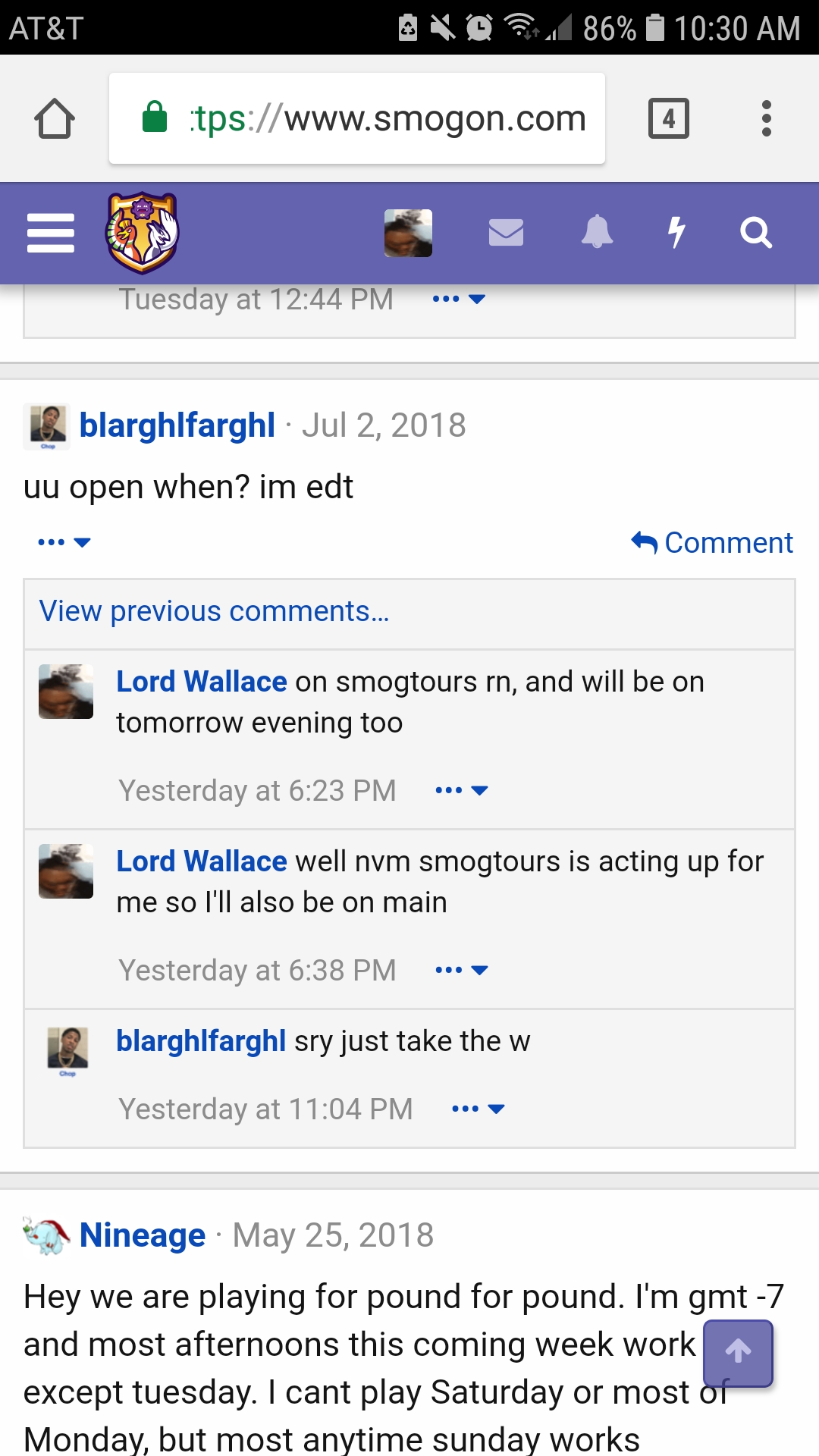The height and width of the screenshot is (1456, 819).
Task: Open options menu for 6:38 PM comment
Action: tap(461, 970)
